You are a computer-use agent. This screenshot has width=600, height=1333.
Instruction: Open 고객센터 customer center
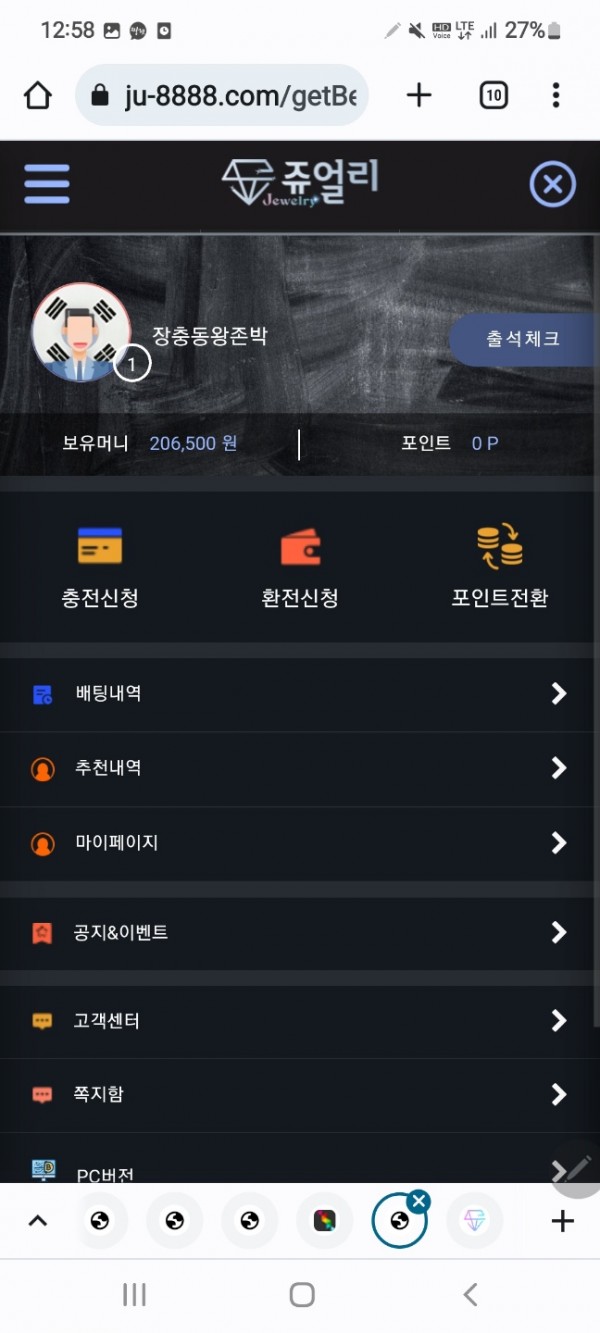[x=300, y=1021]
